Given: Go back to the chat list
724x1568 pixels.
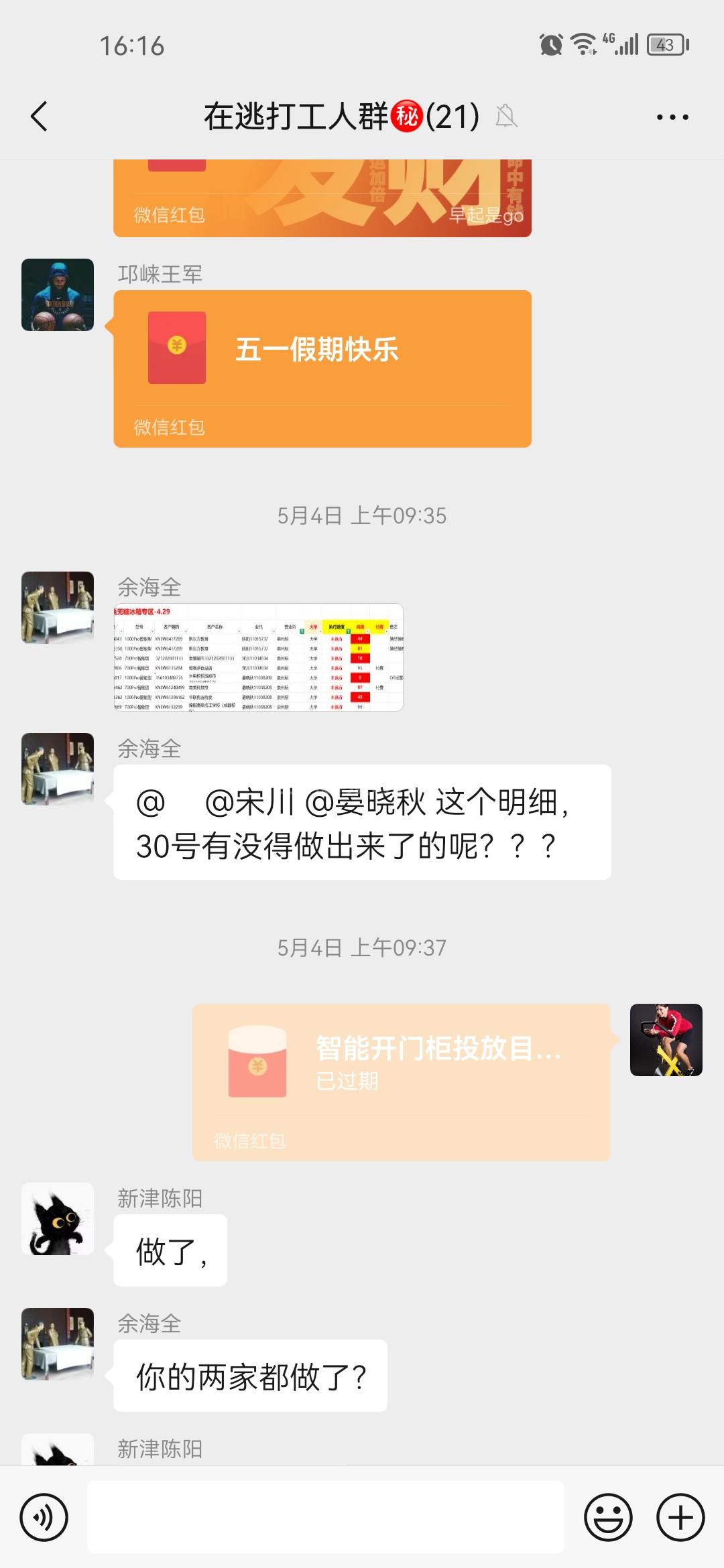Looking at the screenshot, I should click(x=40, y=117).
